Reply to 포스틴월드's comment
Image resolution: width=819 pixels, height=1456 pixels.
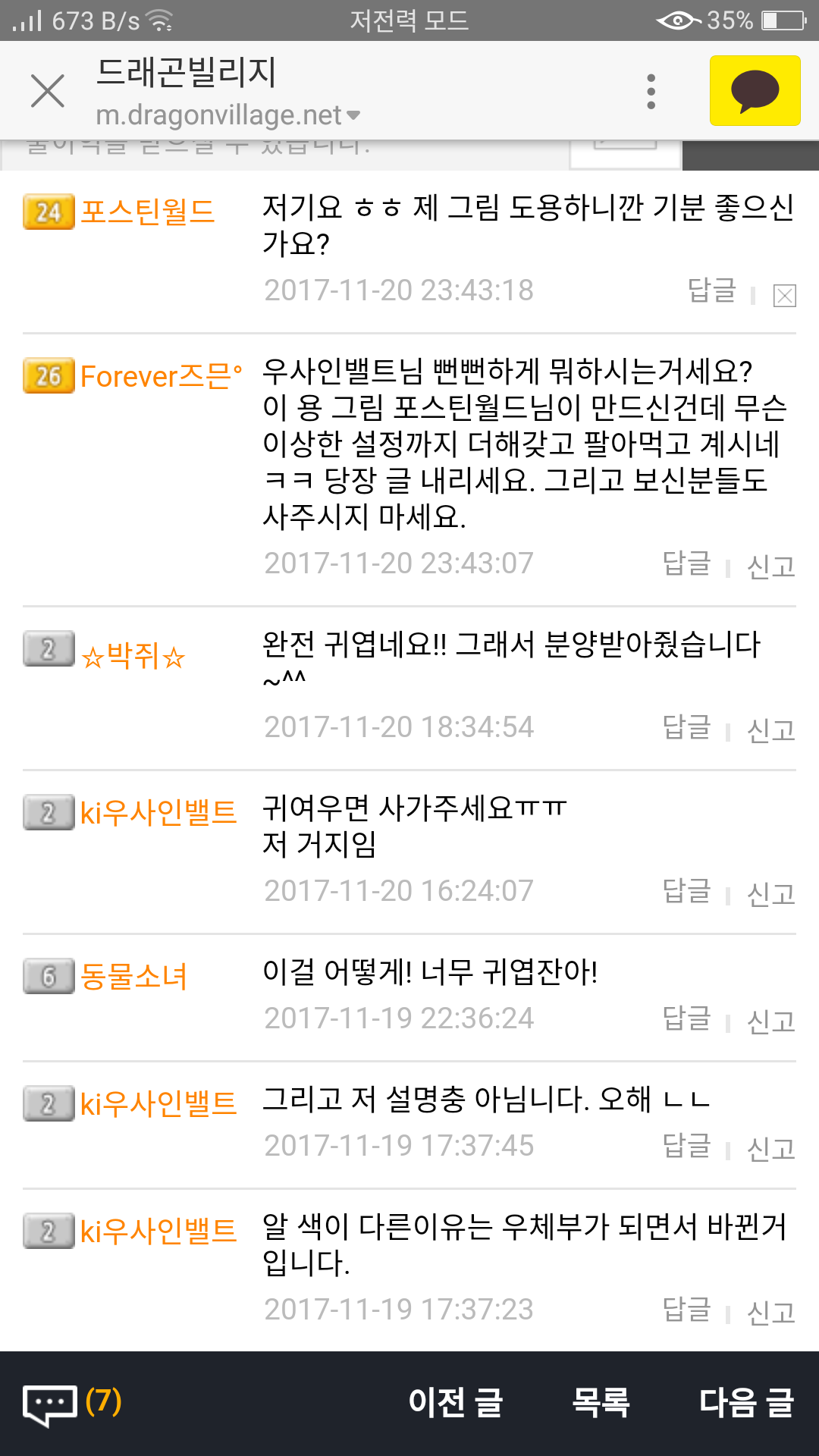[711, 290]
